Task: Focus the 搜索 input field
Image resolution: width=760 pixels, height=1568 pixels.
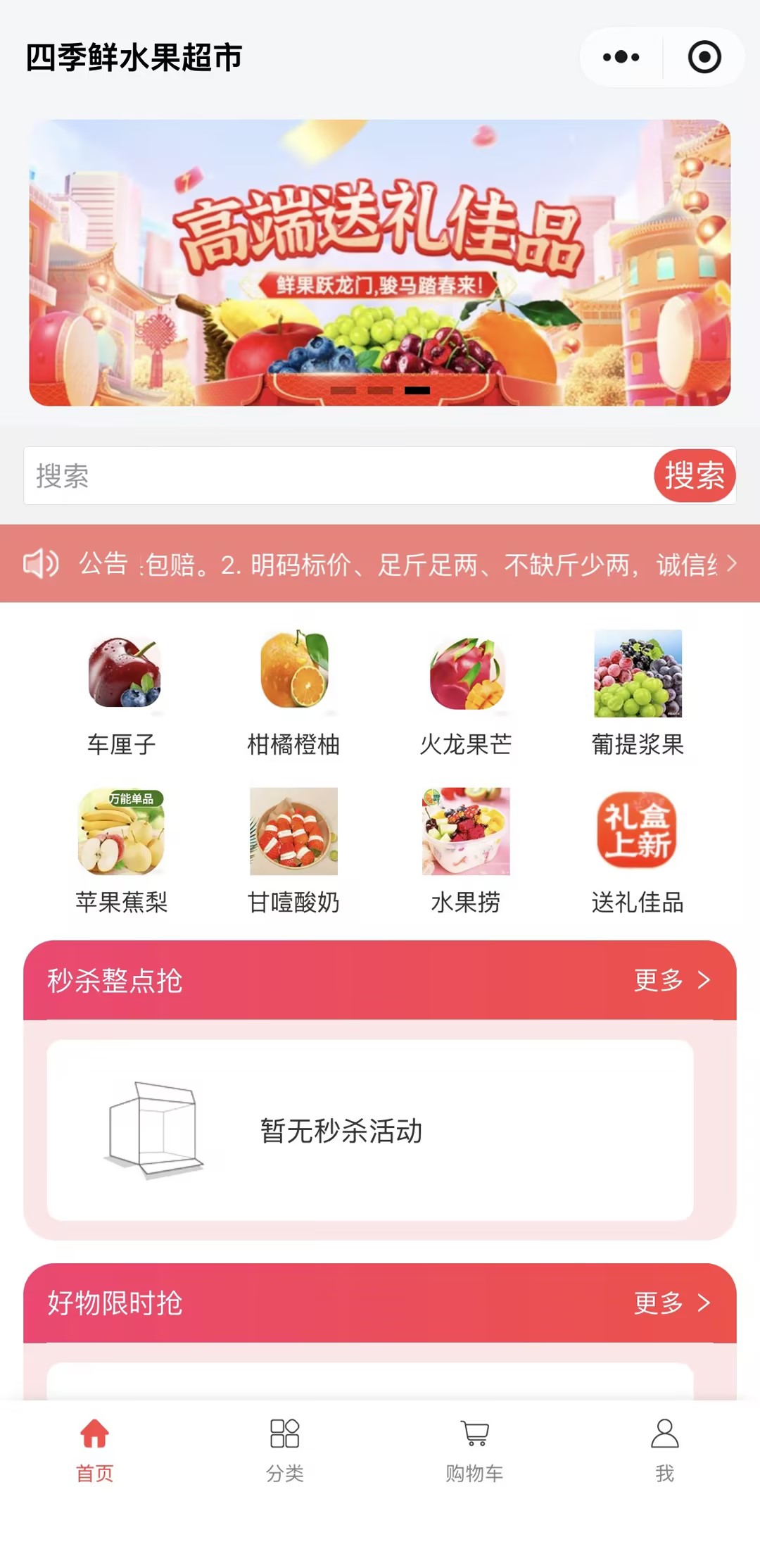Action: pos(338,476)
